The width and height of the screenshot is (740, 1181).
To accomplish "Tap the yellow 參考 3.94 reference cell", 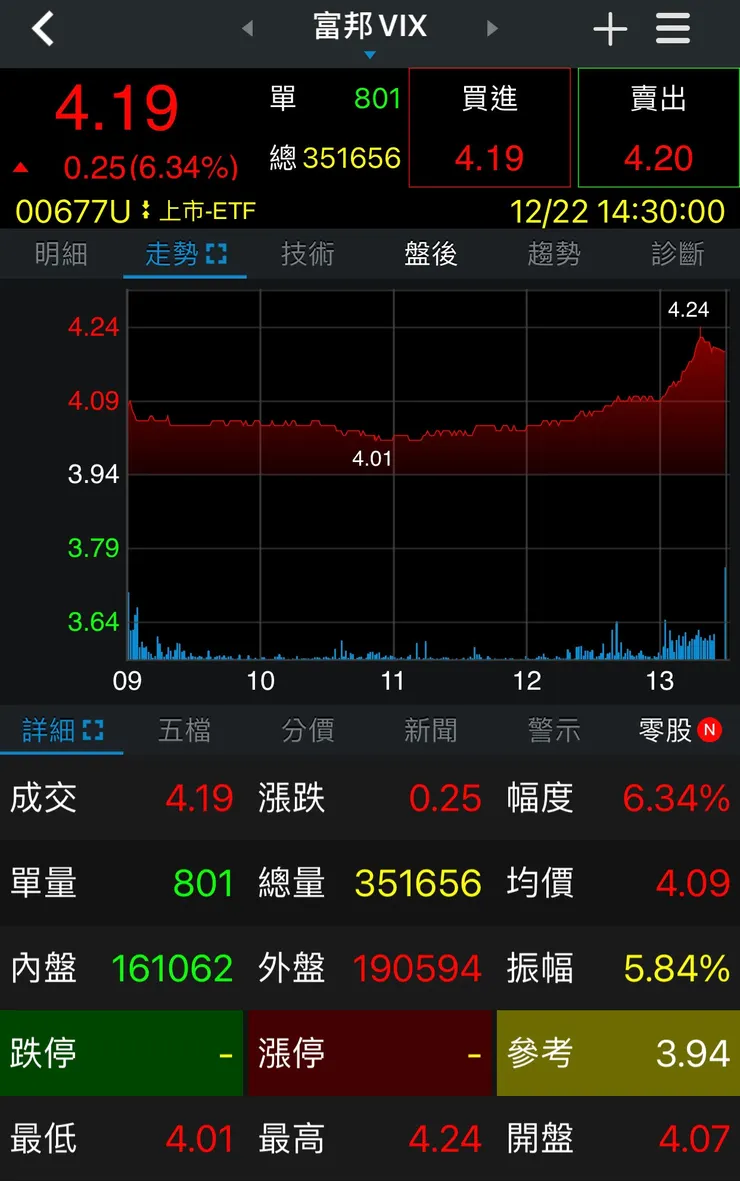I will pyautogui.click(x=617, y=1053).
